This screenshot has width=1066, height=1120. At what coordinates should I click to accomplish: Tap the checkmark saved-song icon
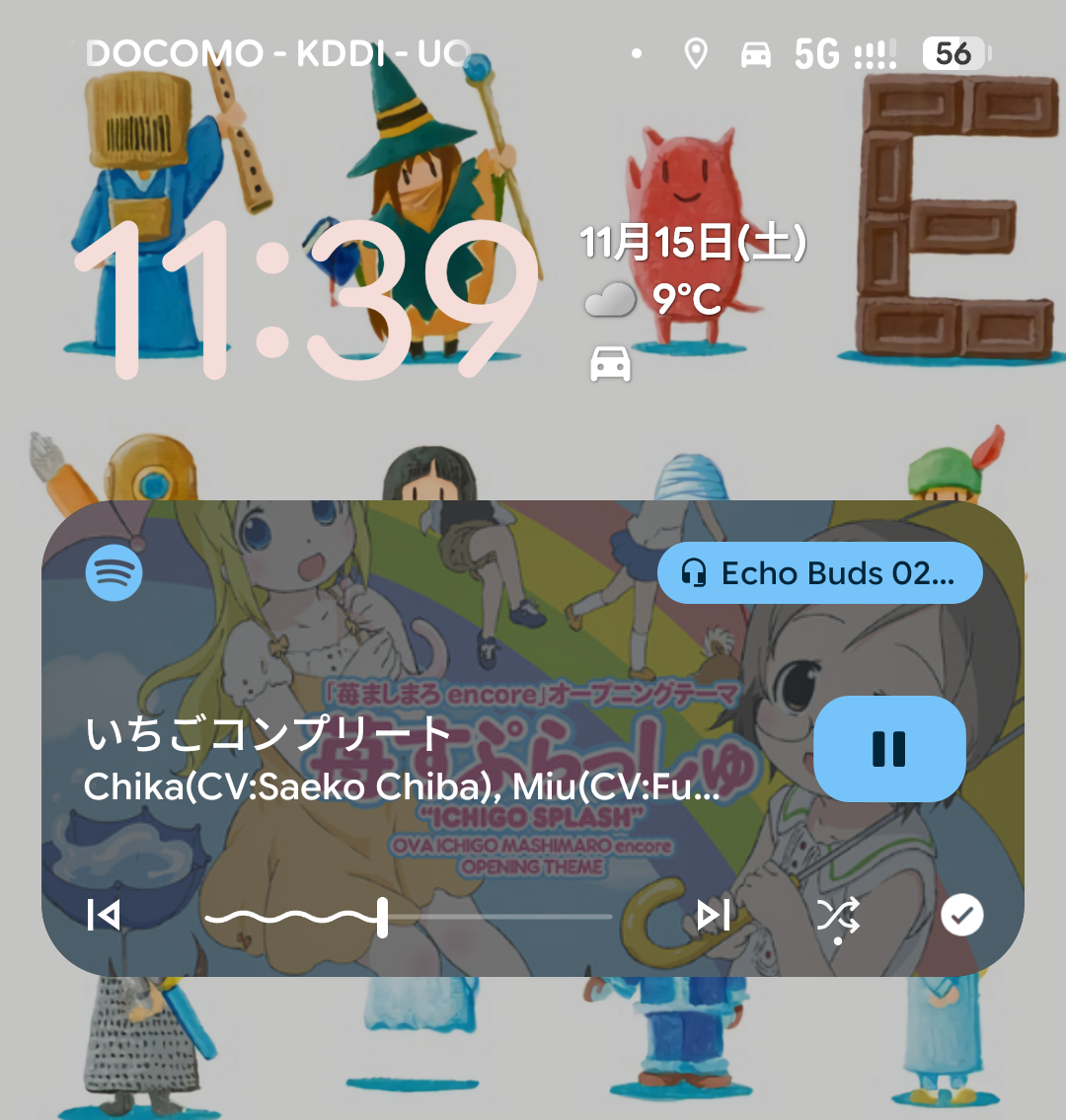click(961, 916)
